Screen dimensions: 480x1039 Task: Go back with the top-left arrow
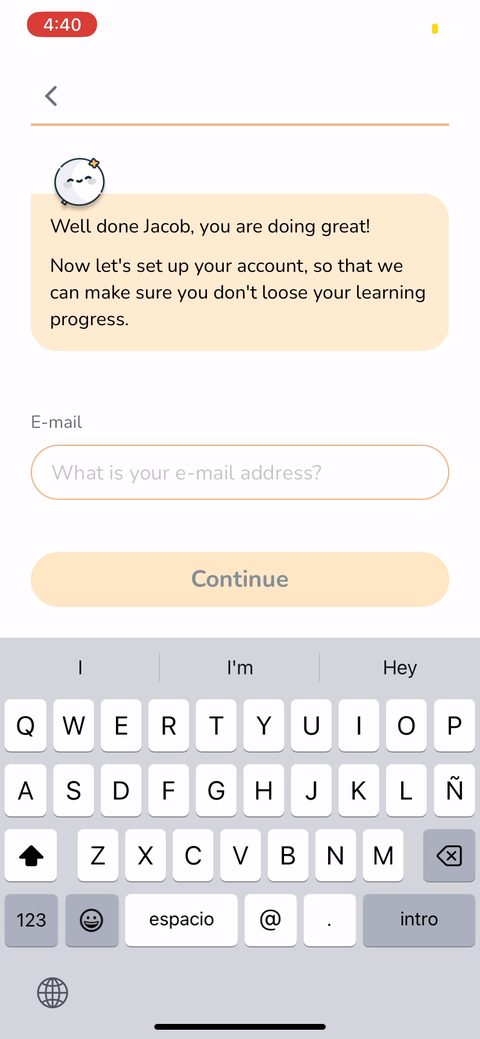tap(51, 96)
